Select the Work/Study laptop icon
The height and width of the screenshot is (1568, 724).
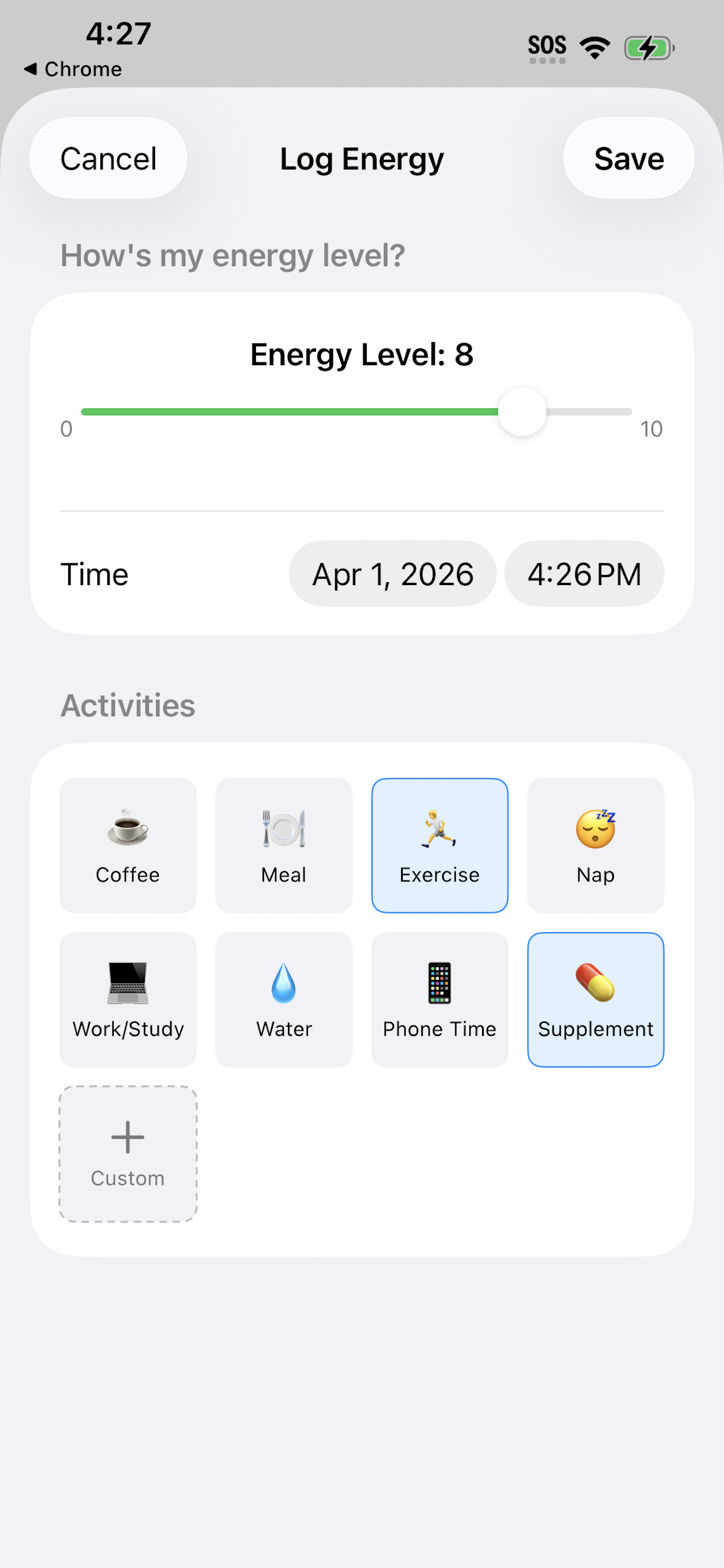[127, 999]
